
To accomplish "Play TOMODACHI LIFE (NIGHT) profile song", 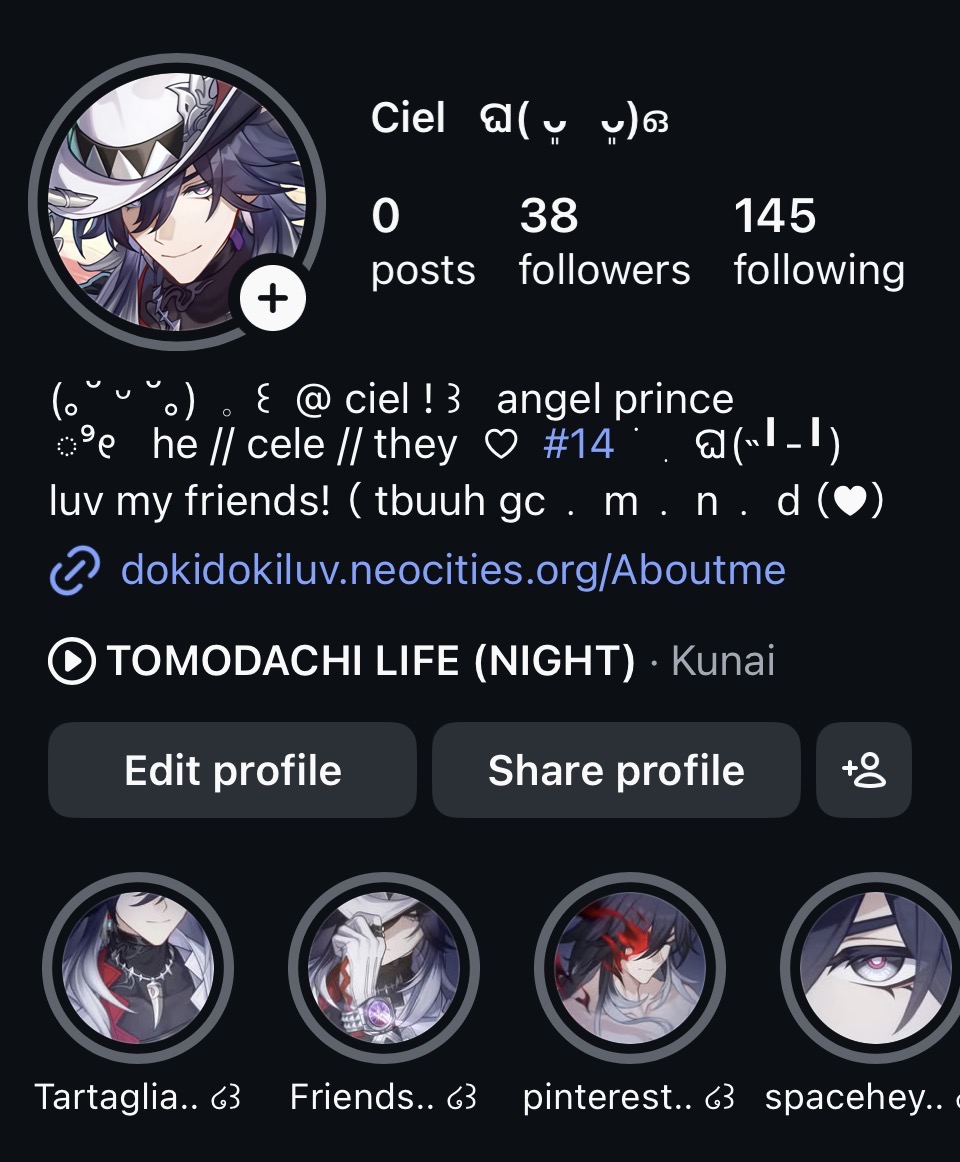I will click(x=72, y=662).
